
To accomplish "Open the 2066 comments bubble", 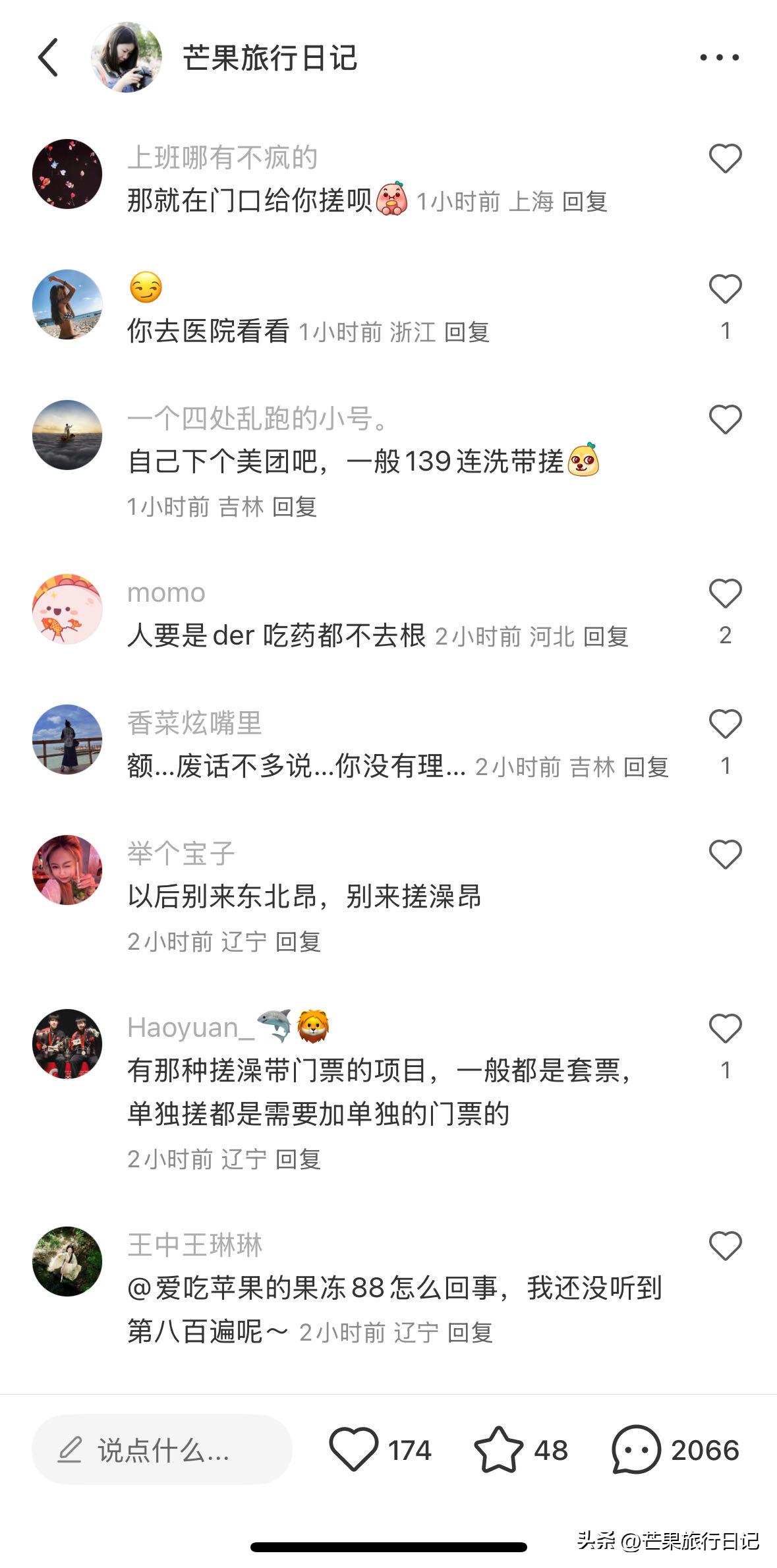I will click(636, 1450).
